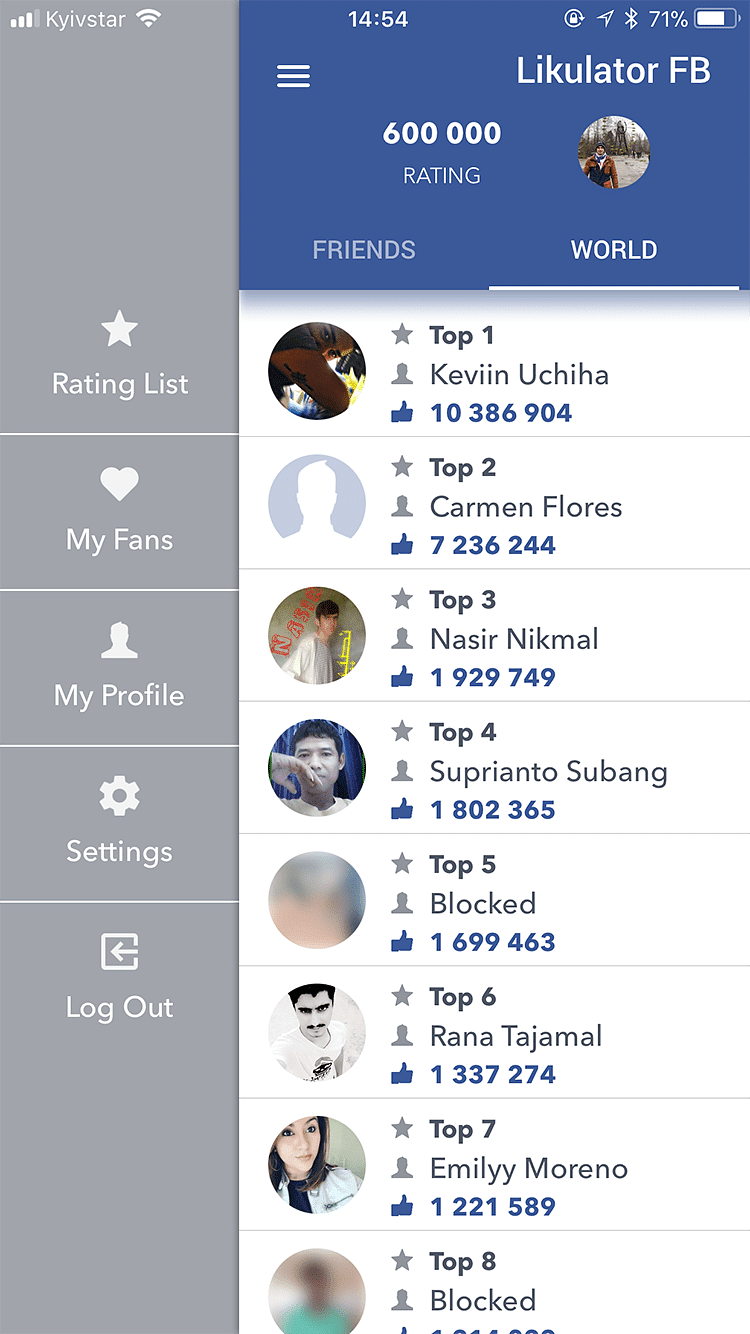Image resolution: width=750 pixels, height=1334 pixels.
Task: Click the star icon beside Top 7
Action: coord(403,1128)
